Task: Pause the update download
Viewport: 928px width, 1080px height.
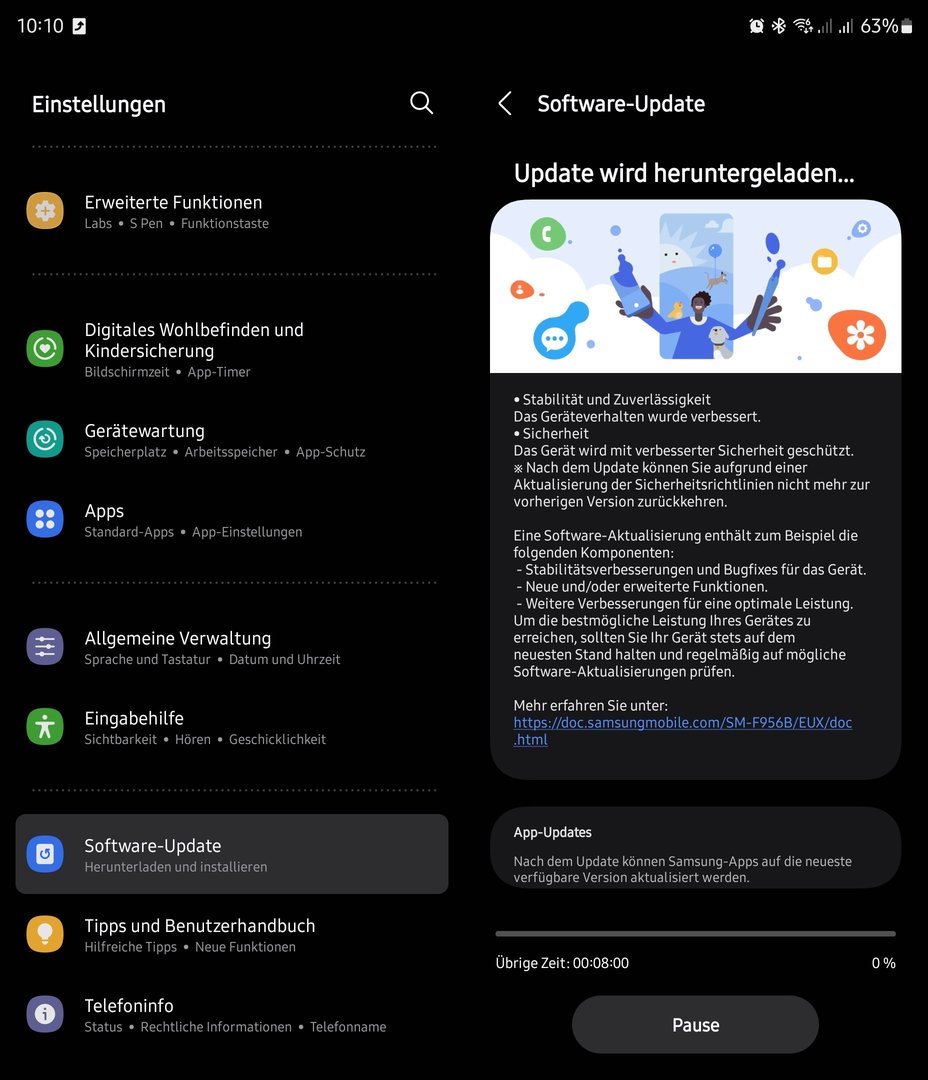Action: point(695,1024)
